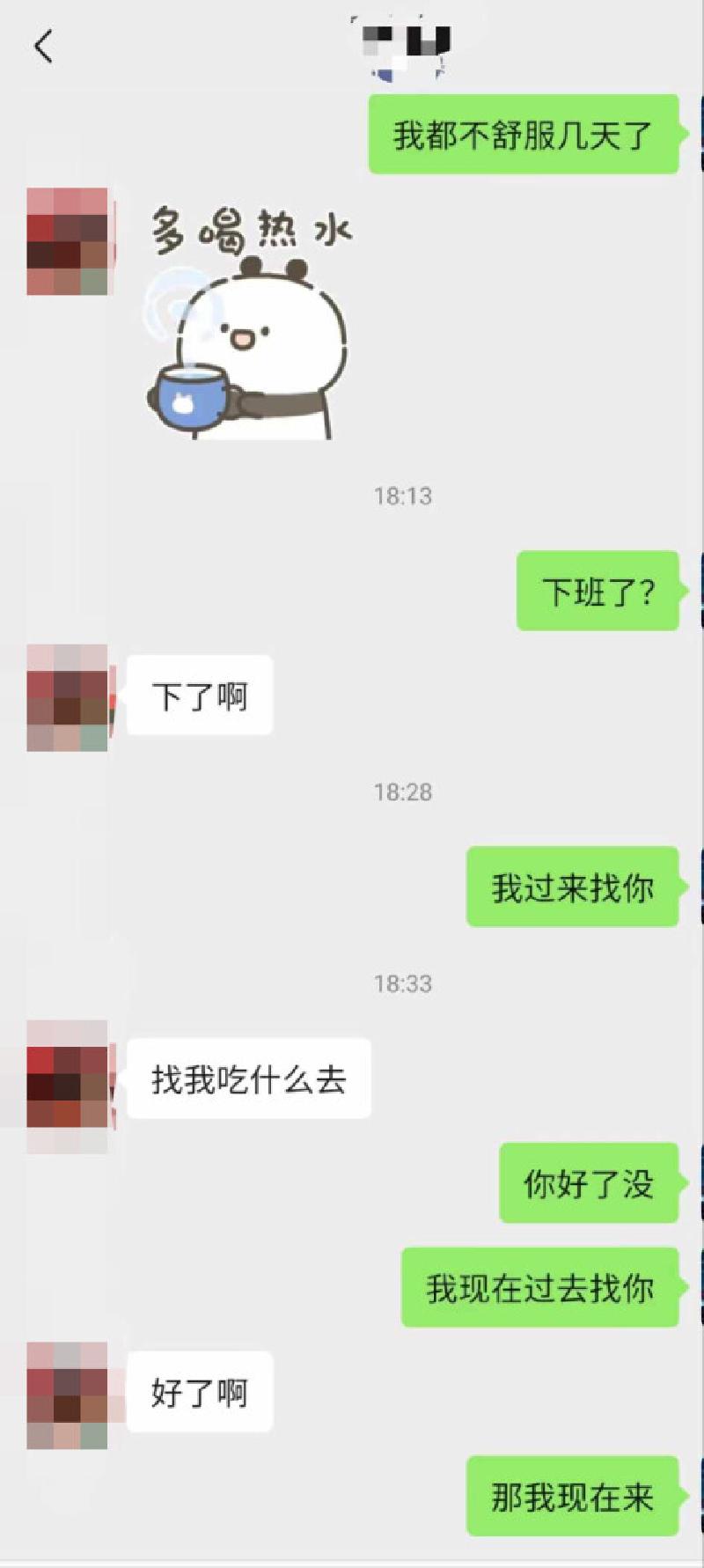Tap the panda sticker holding a teacup
This screenshot has width=704, height=1568.
[255, 343]
